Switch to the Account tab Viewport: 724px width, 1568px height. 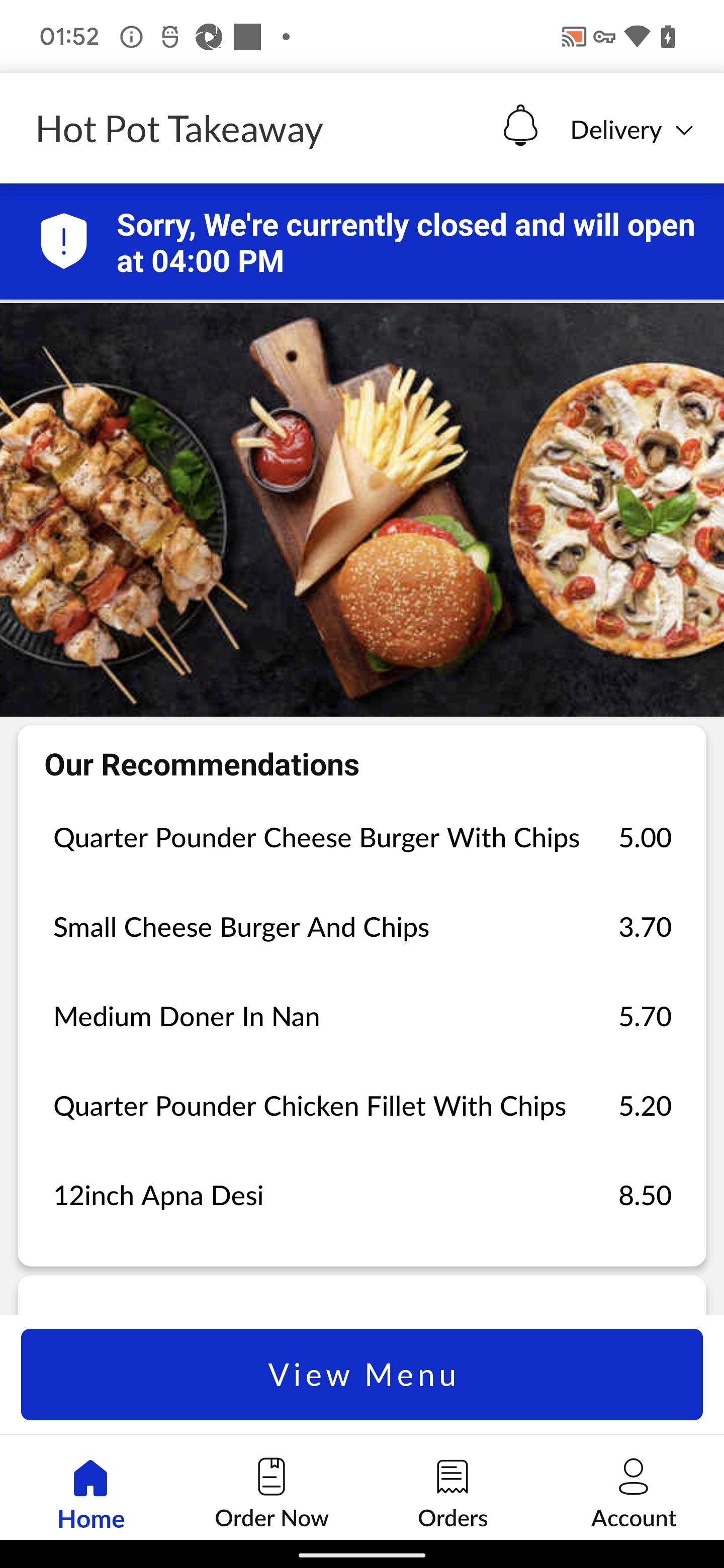coord(633,1492)
